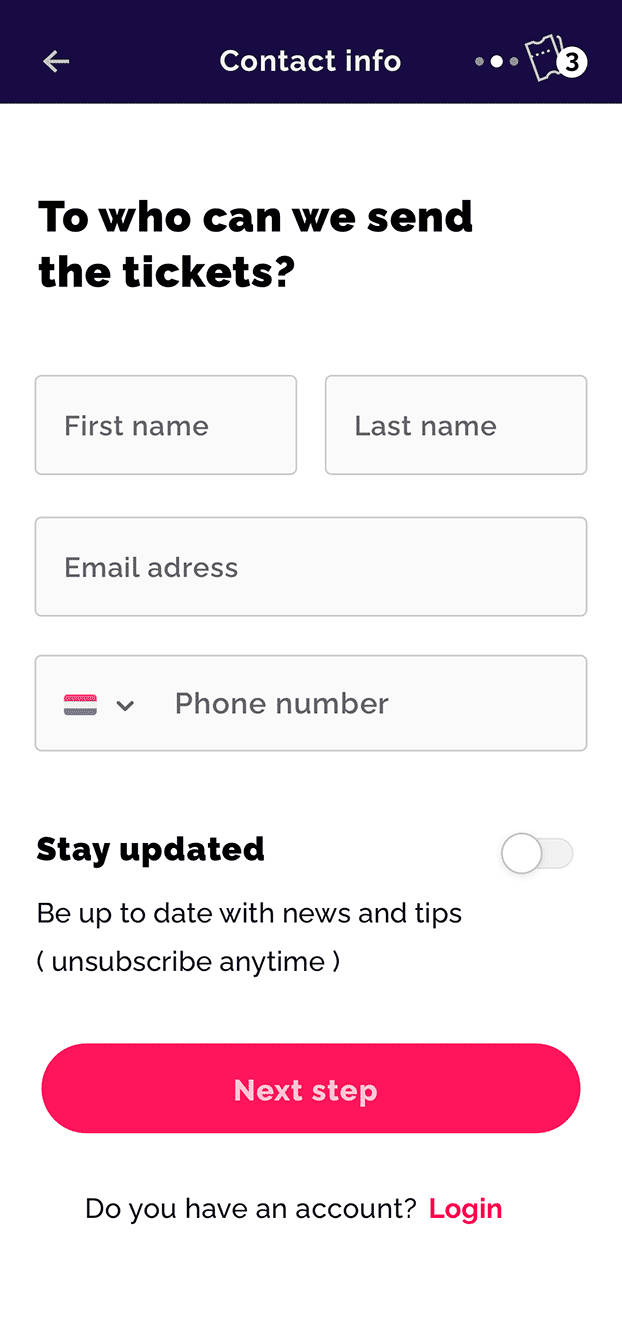Tap the First name field
This screenshot has width=622, height=1325.
coord(166,425)
